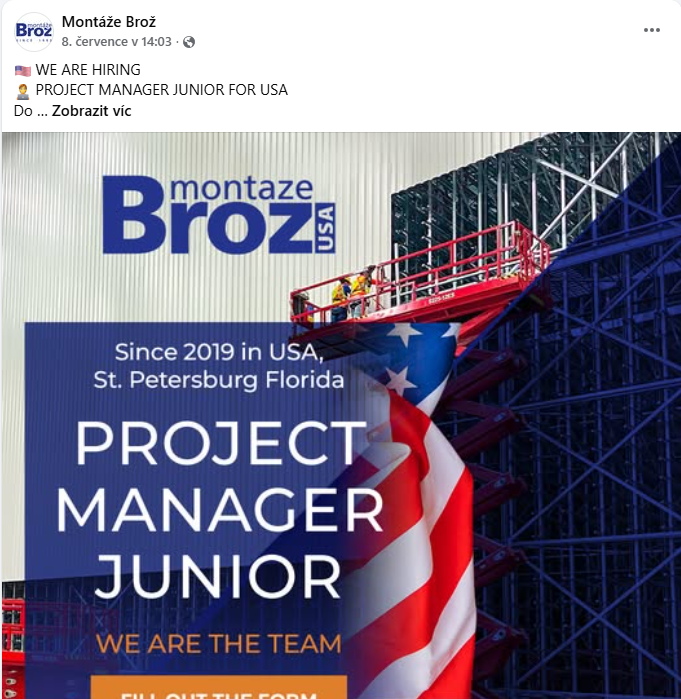681x699 pixels.
Task: Open the Montáže Brož profile picture
Action: click(33, 31)
